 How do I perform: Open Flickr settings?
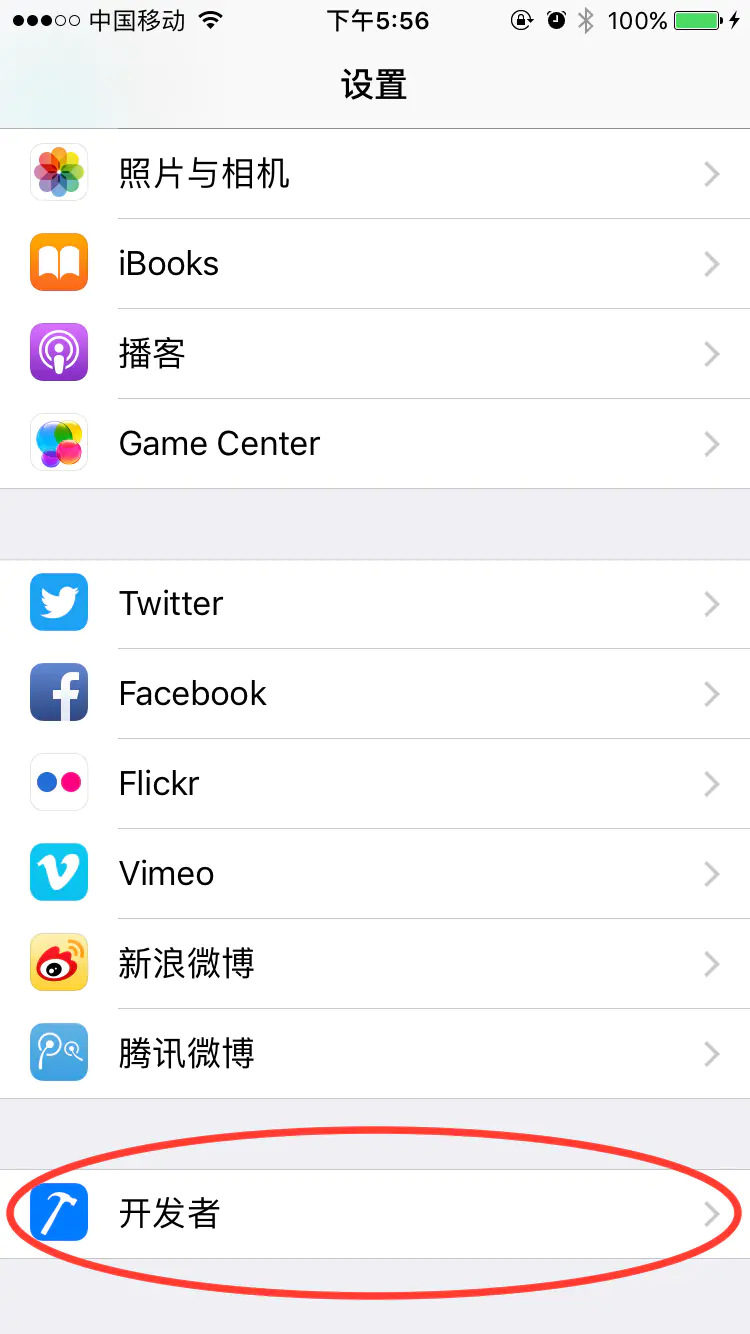(x=375, y=784)
